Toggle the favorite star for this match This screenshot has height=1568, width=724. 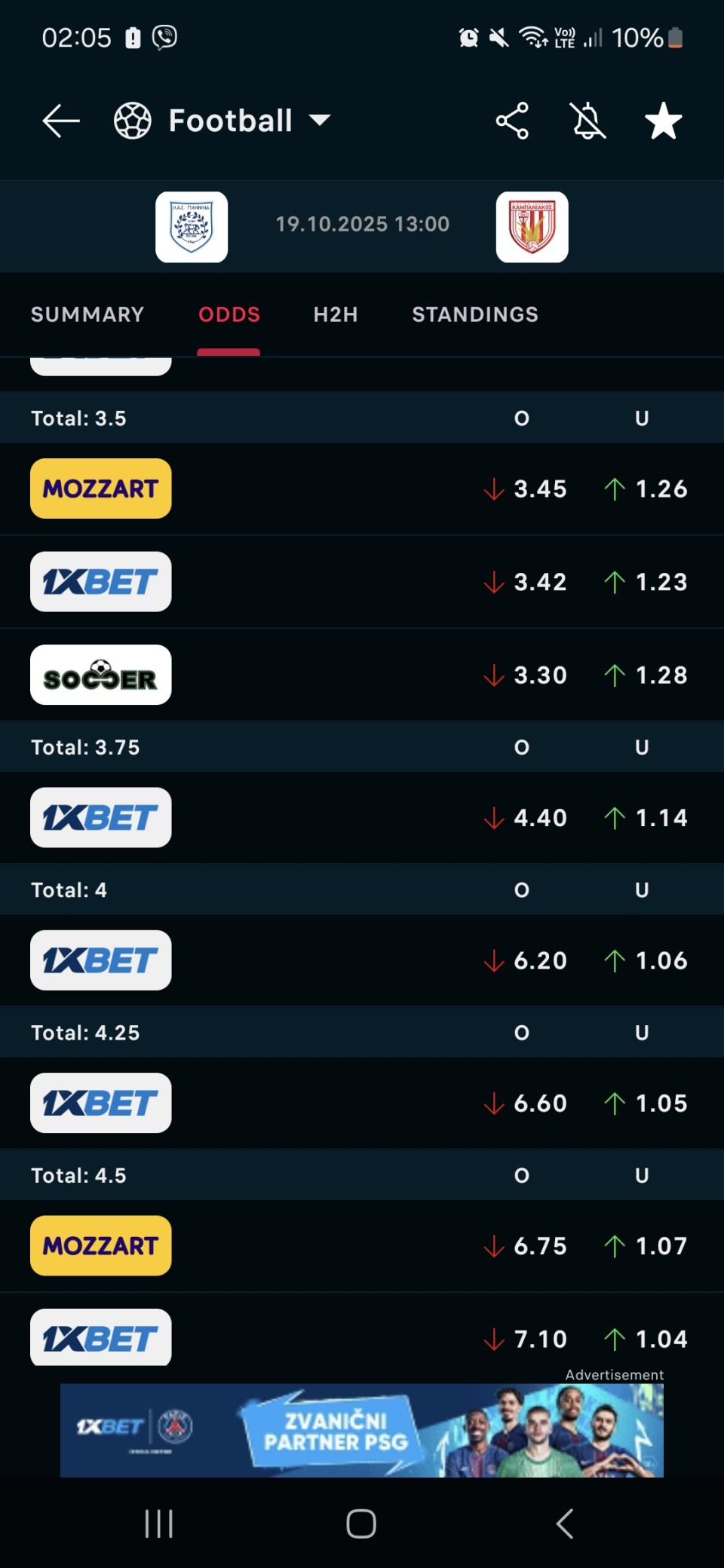click(x=663, y=121)
